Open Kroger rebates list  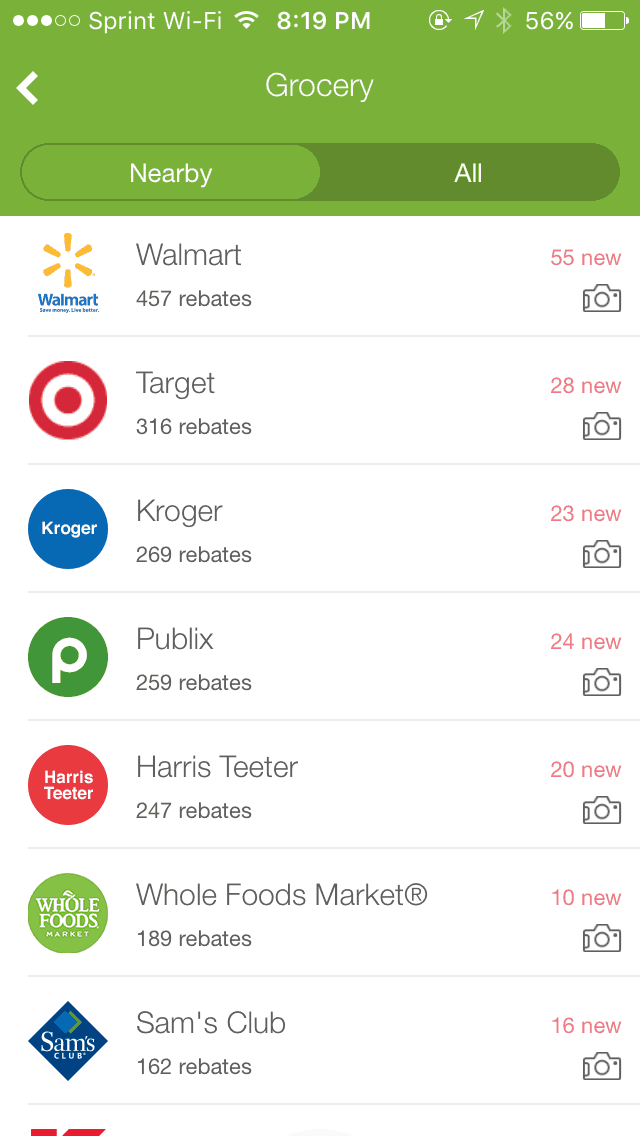300,530
